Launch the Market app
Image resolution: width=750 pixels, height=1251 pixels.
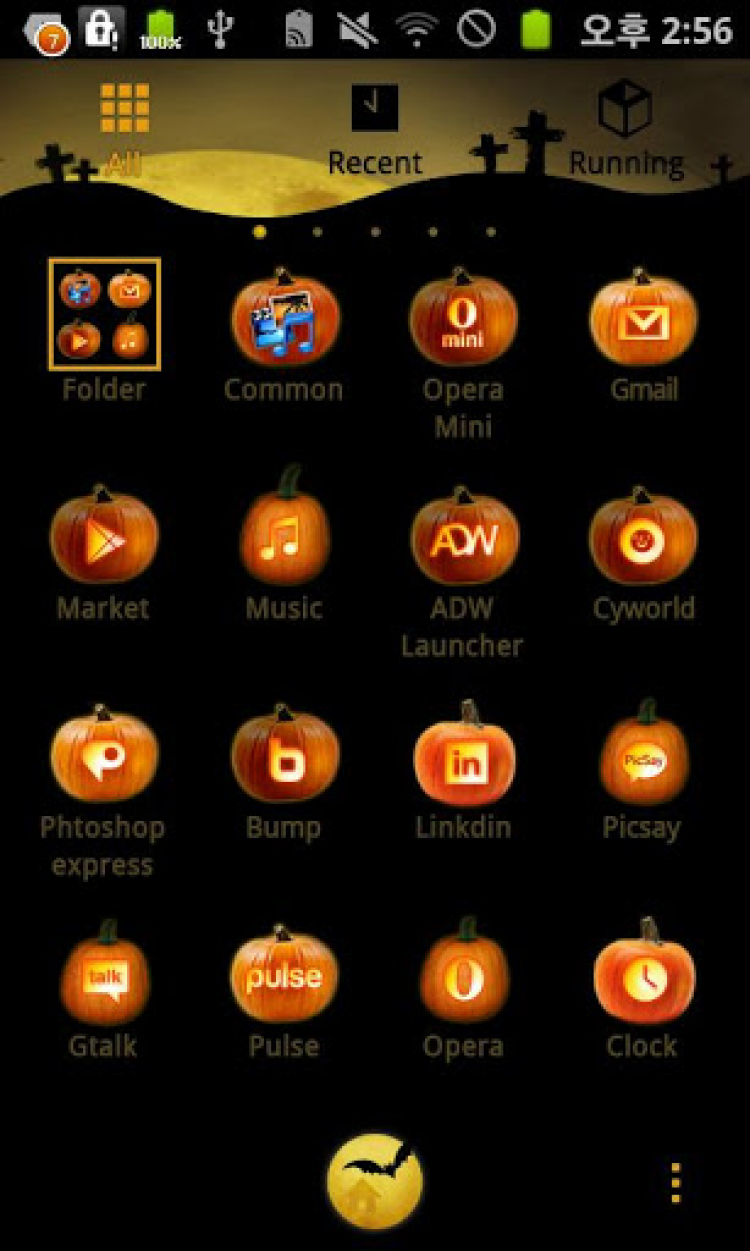(x=104, y=538)
